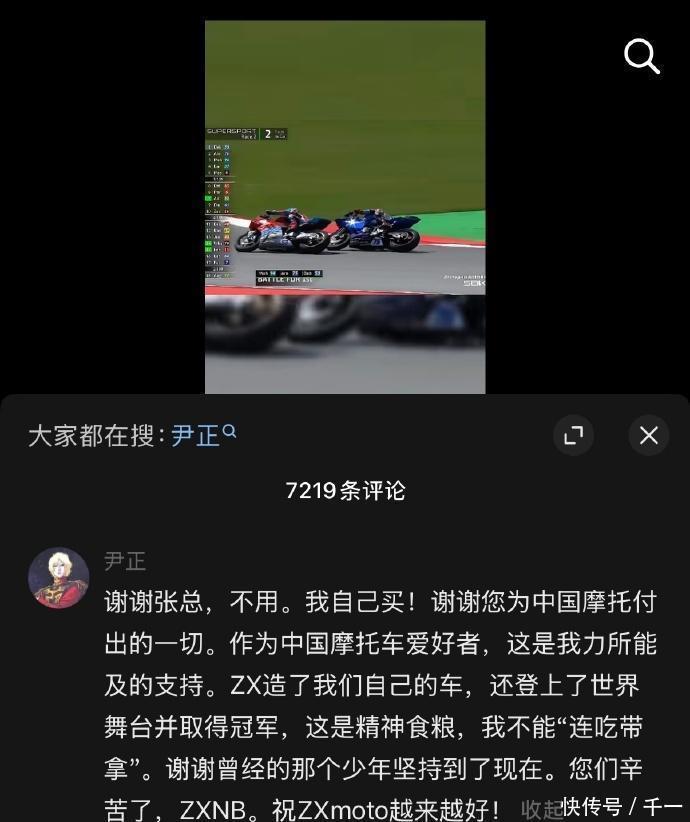This screenshot has height=822, width=690.
Task: Expand the comments panel to full screen
Action: pyautogui.click(x=574, y=435)
